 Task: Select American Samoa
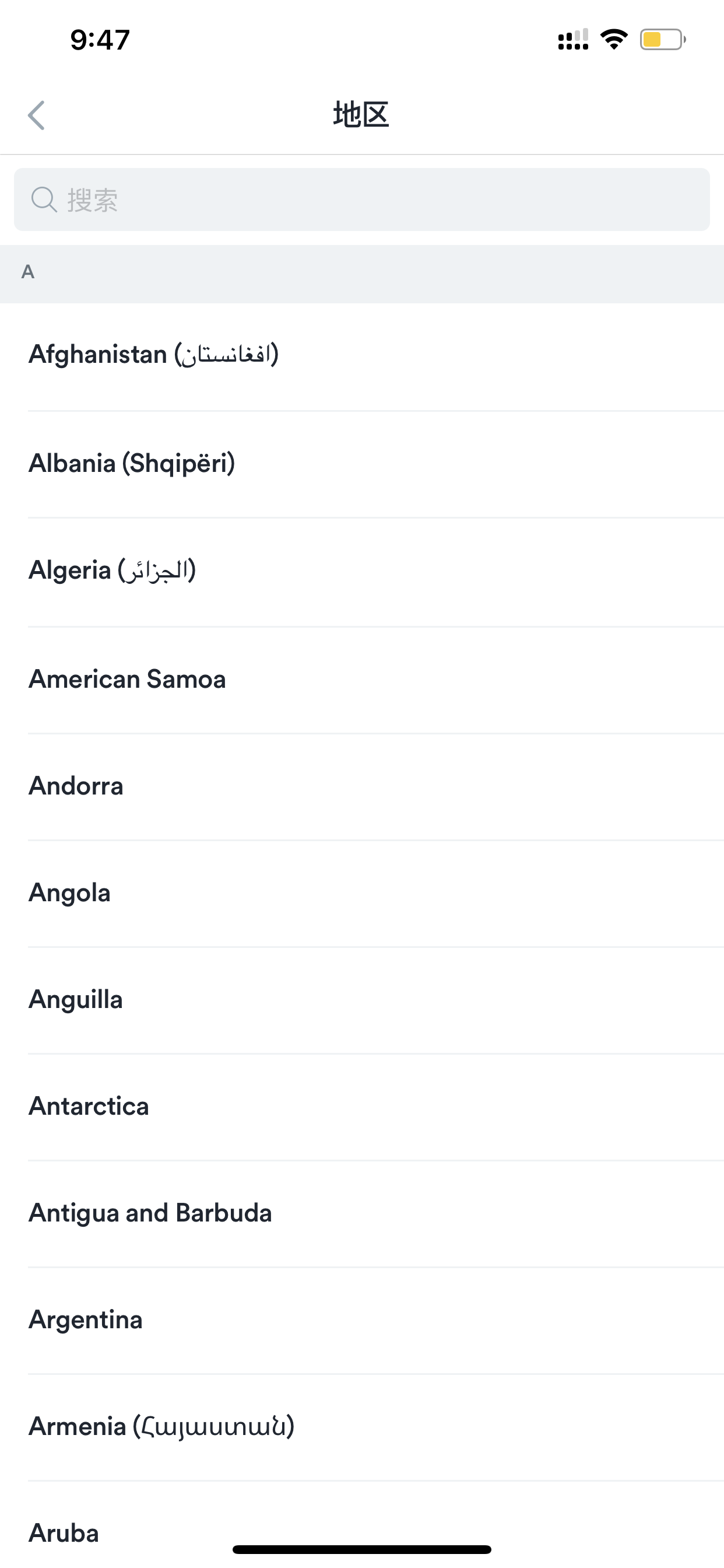tap(362, 680)
